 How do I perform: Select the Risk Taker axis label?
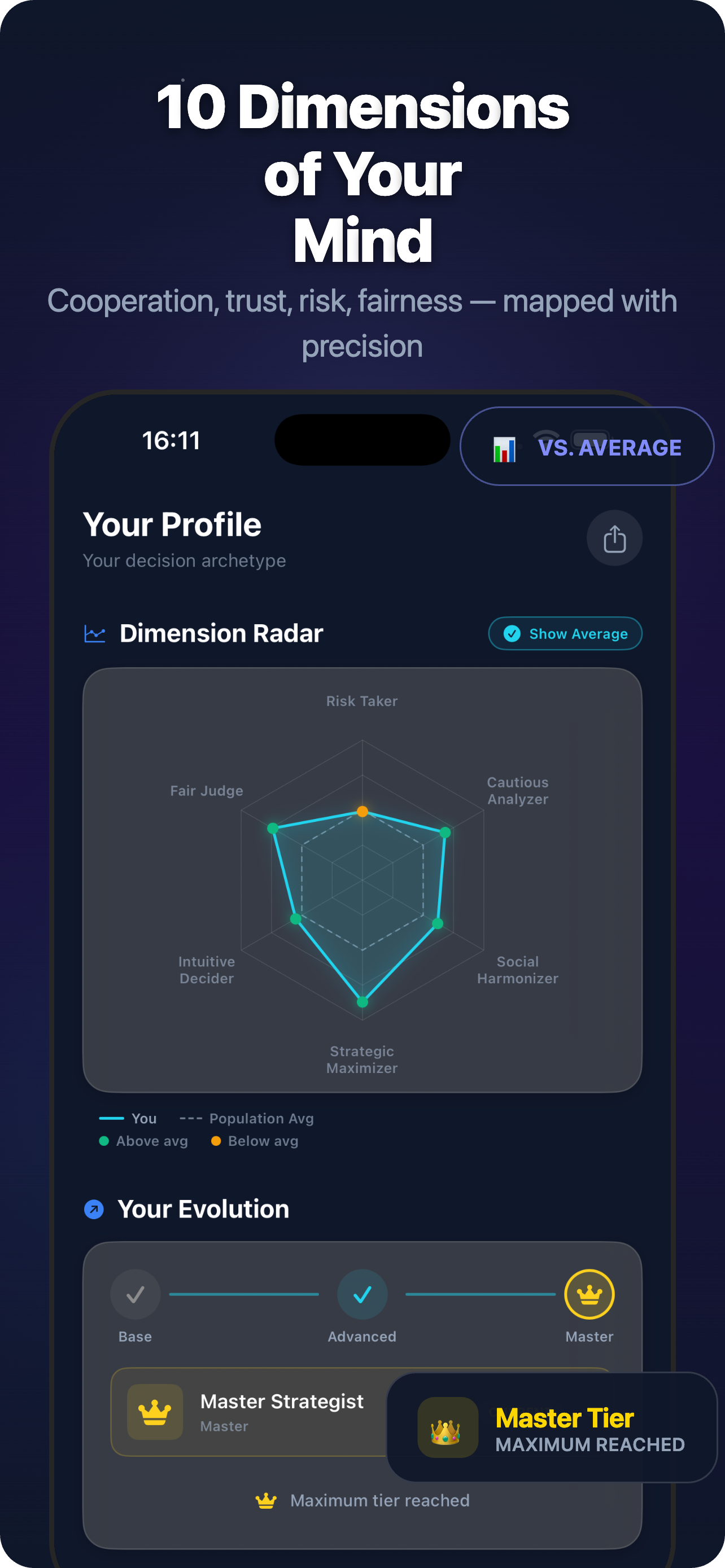click(x=361, y=700)
